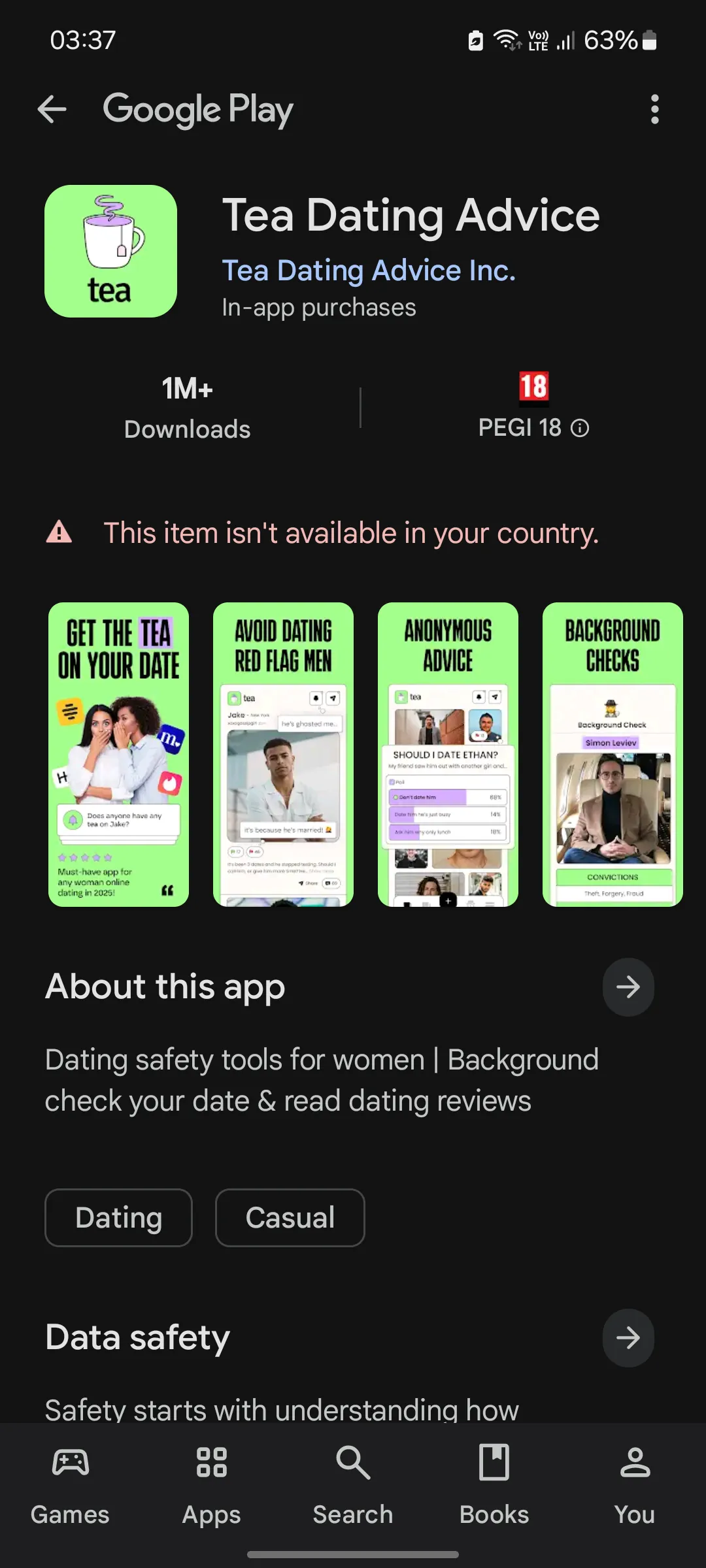
Task: Expand the About this app section
Action: (628, 987)
